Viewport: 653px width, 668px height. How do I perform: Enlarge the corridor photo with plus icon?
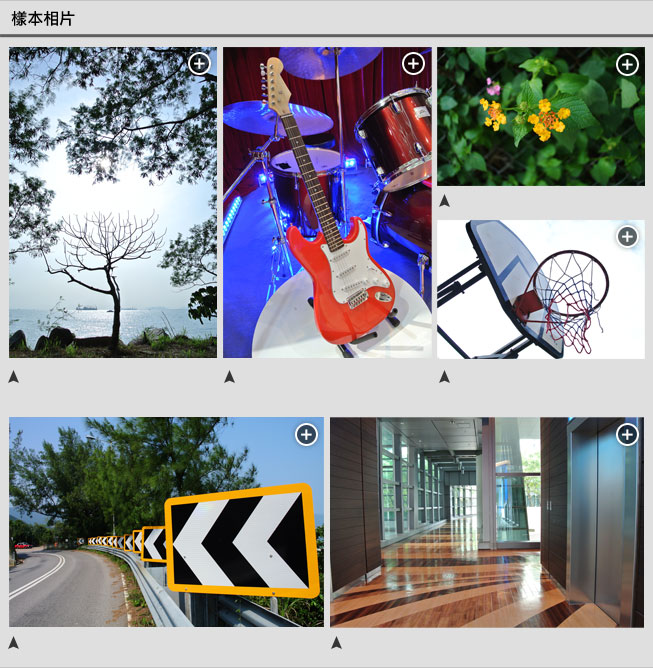point(627,434)
